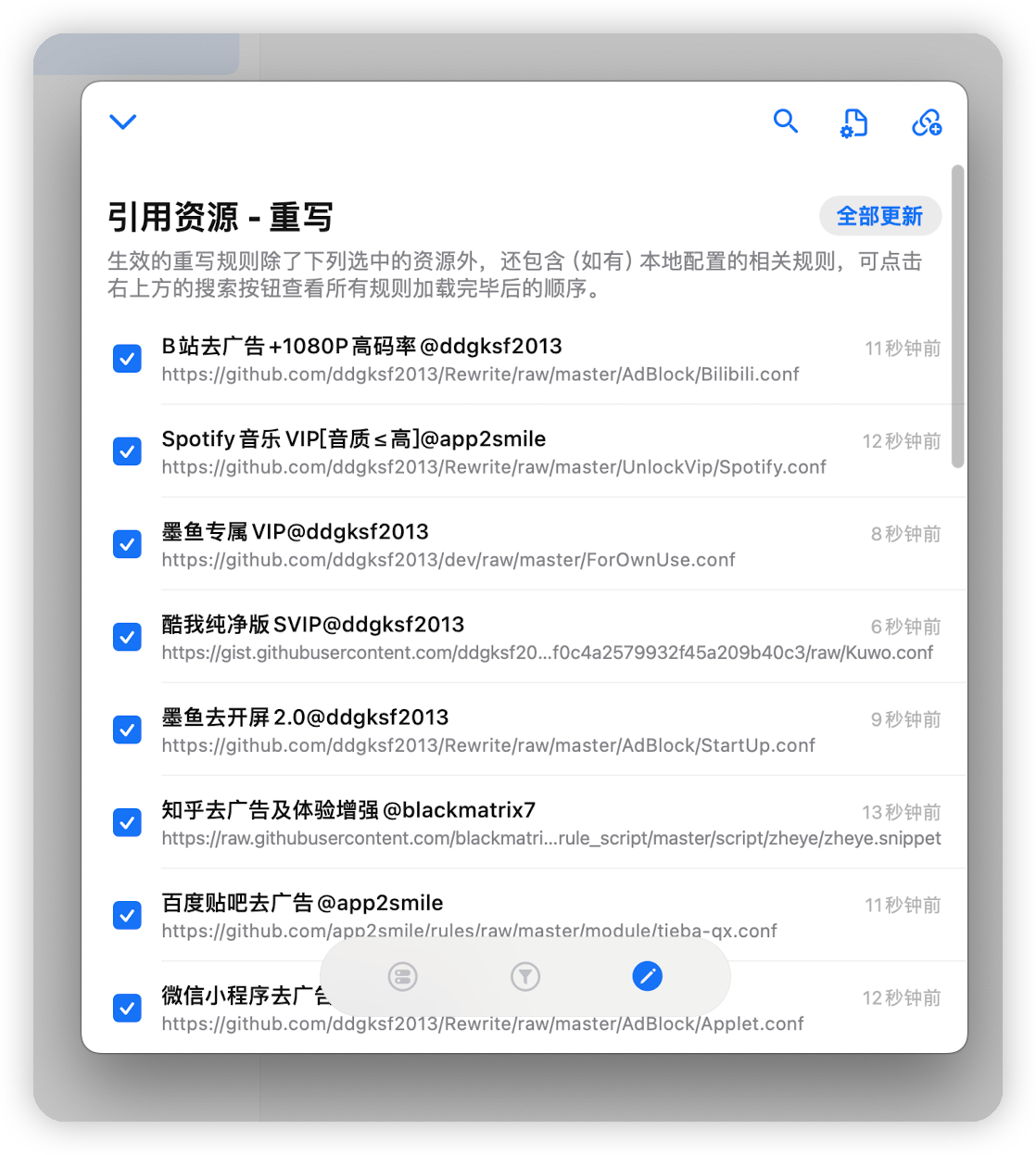Open the search icon for rewrite rules
Image resolution: width=1036 pixels, height=1155 pixels.
point(786,121)
